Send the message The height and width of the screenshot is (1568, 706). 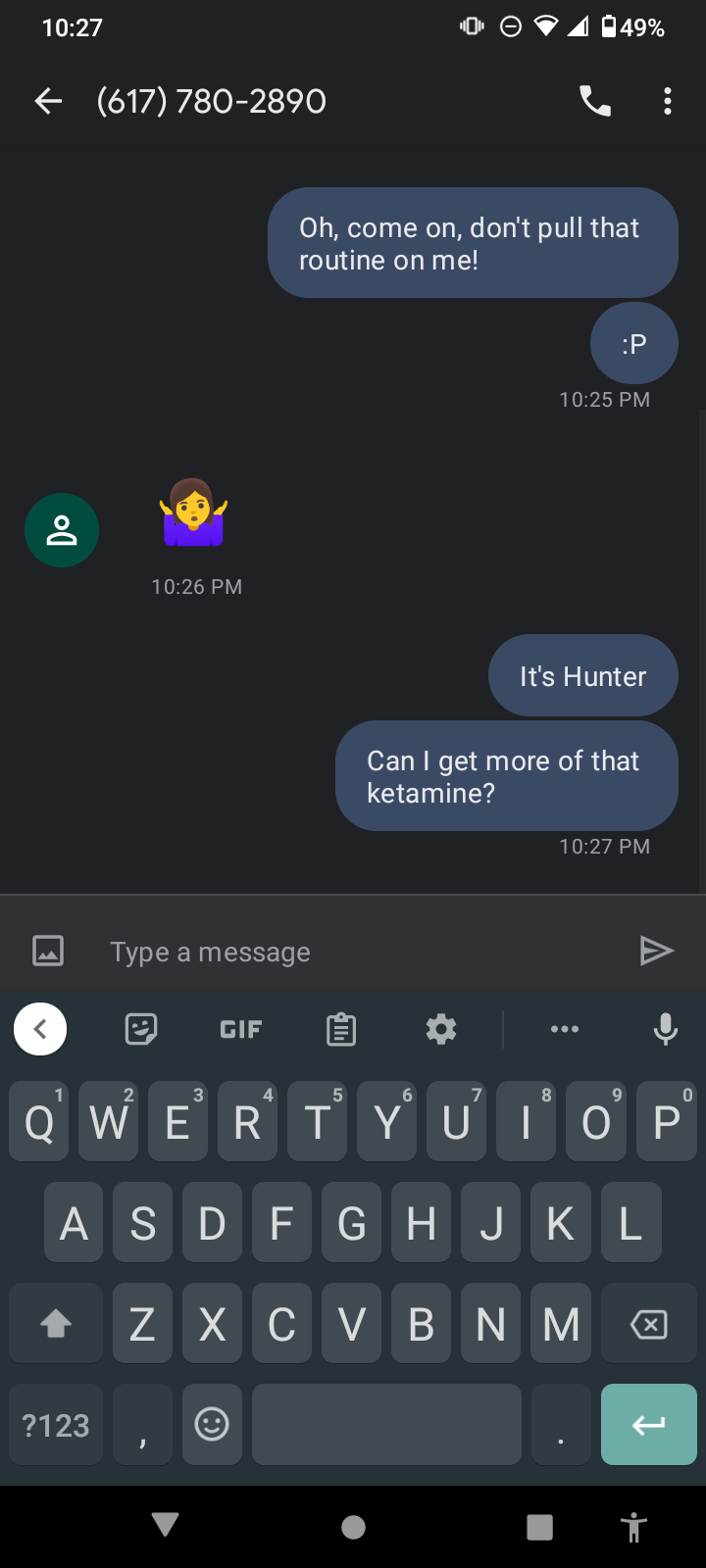coord(656,951)
